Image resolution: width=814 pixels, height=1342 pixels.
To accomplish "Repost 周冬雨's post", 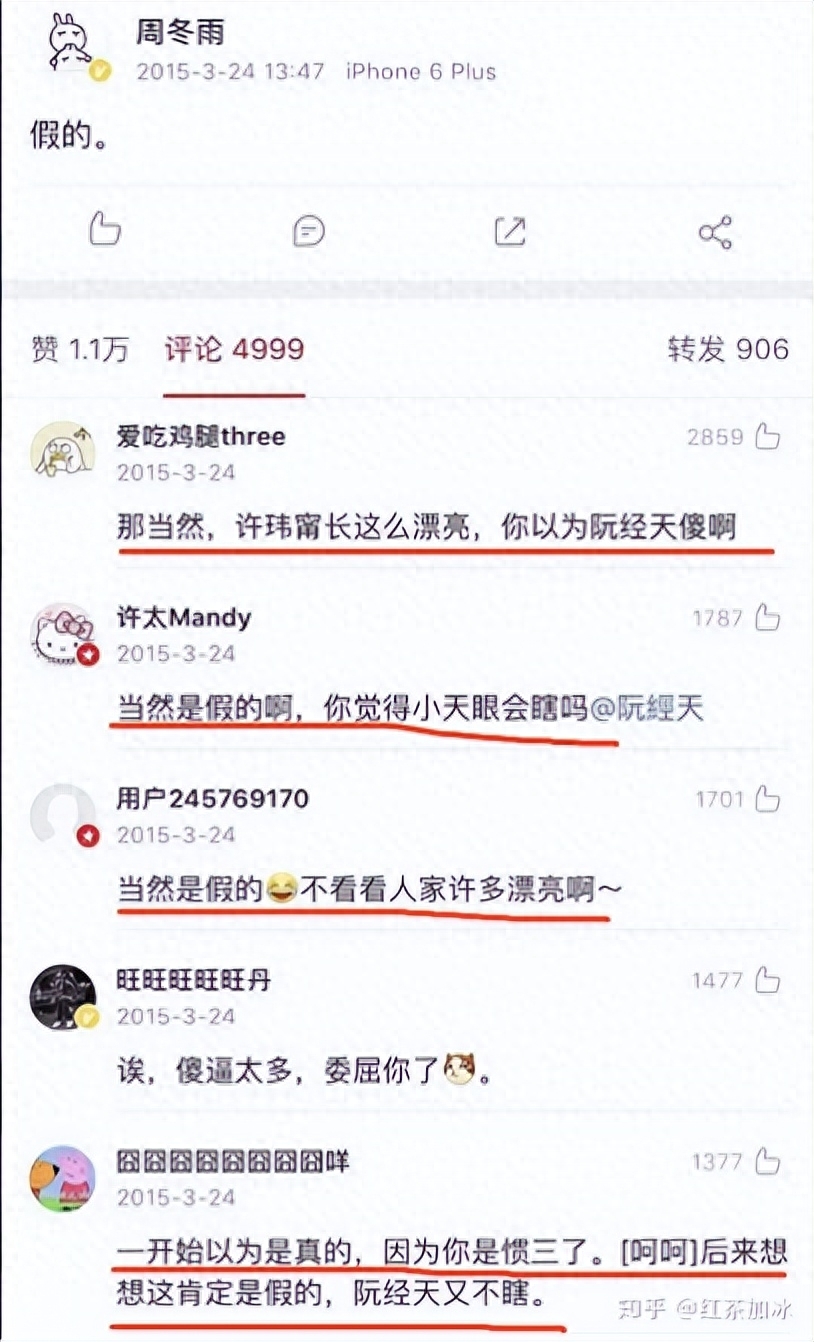I will click(x=510, y=231).
